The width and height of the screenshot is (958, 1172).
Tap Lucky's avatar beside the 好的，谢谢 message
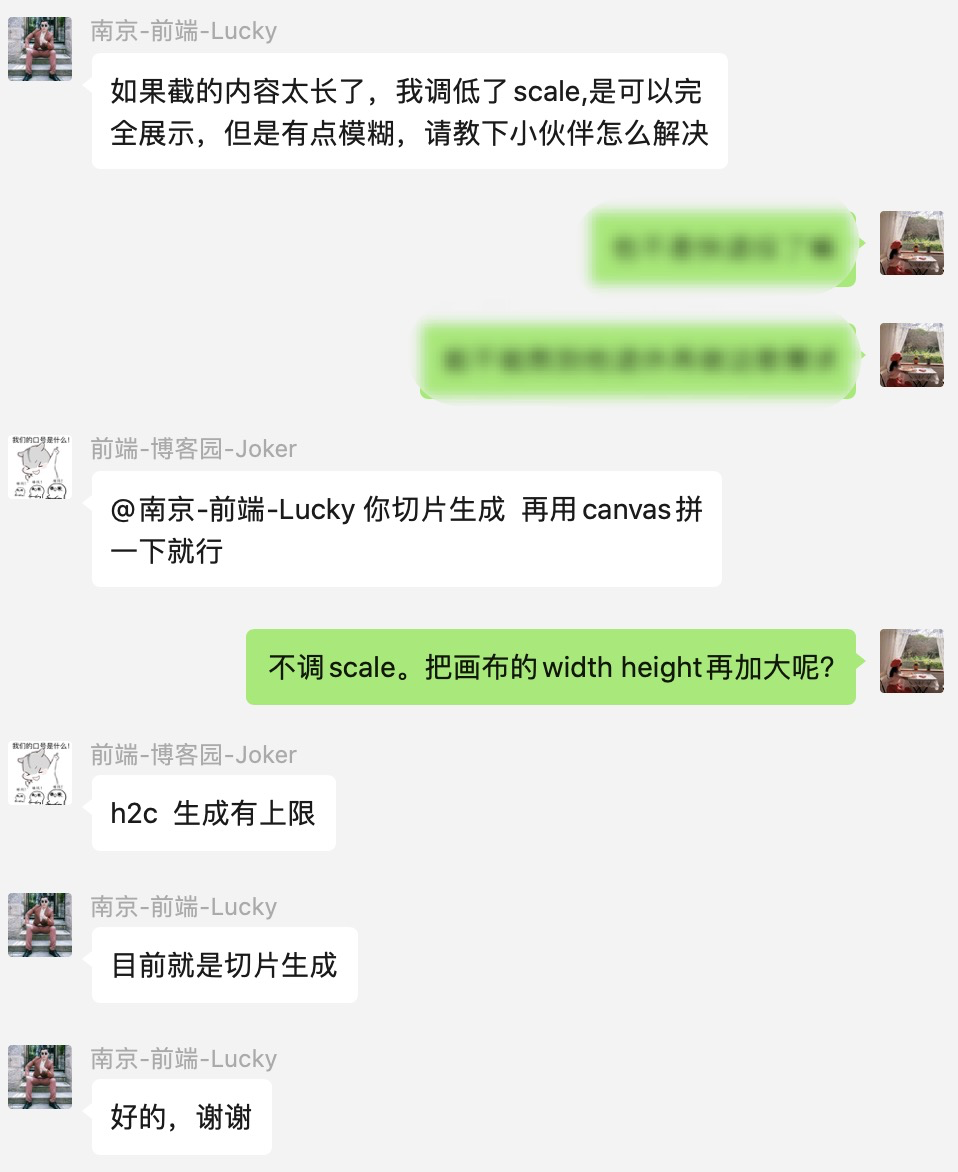[40, 1077]
